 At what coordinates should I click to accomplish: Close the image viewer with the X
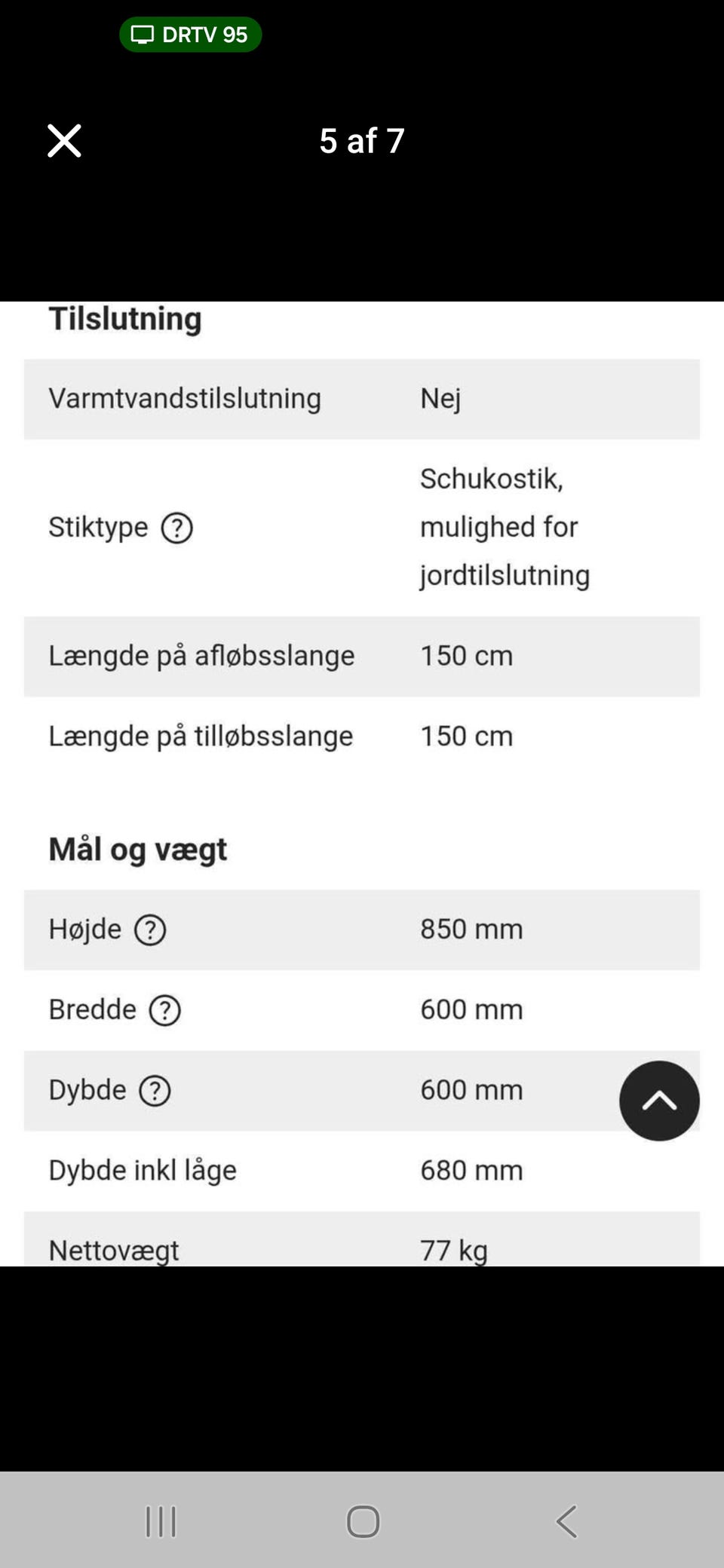[x=64, y=140]
